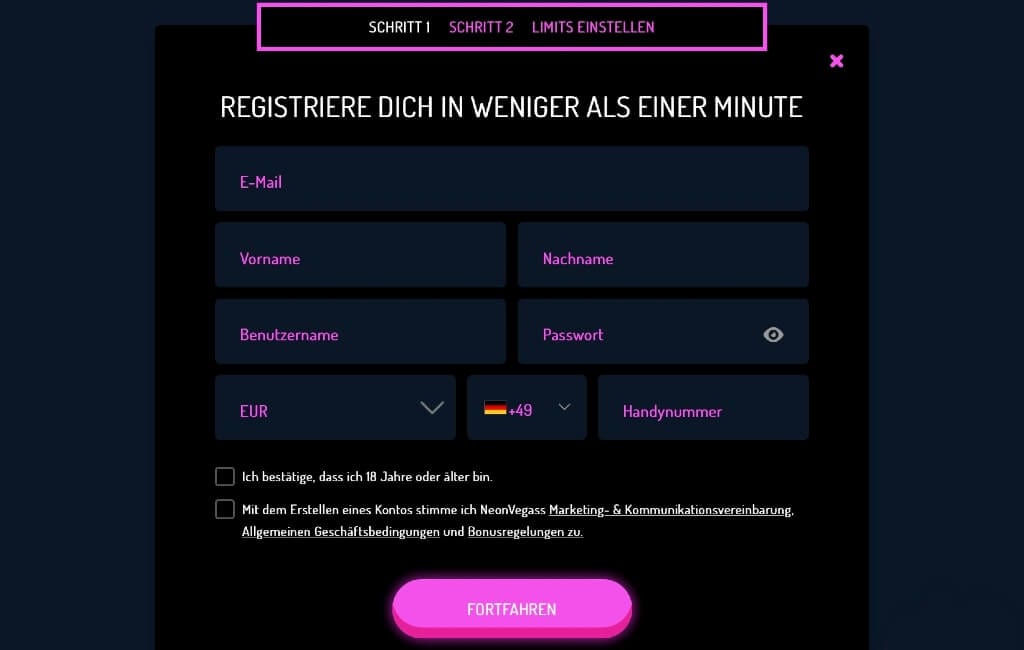Image resolution: width=1024 pixels, height=650 pixels.
Task: Switch to the Schritt 2 tab
Action: coord(481,27)
